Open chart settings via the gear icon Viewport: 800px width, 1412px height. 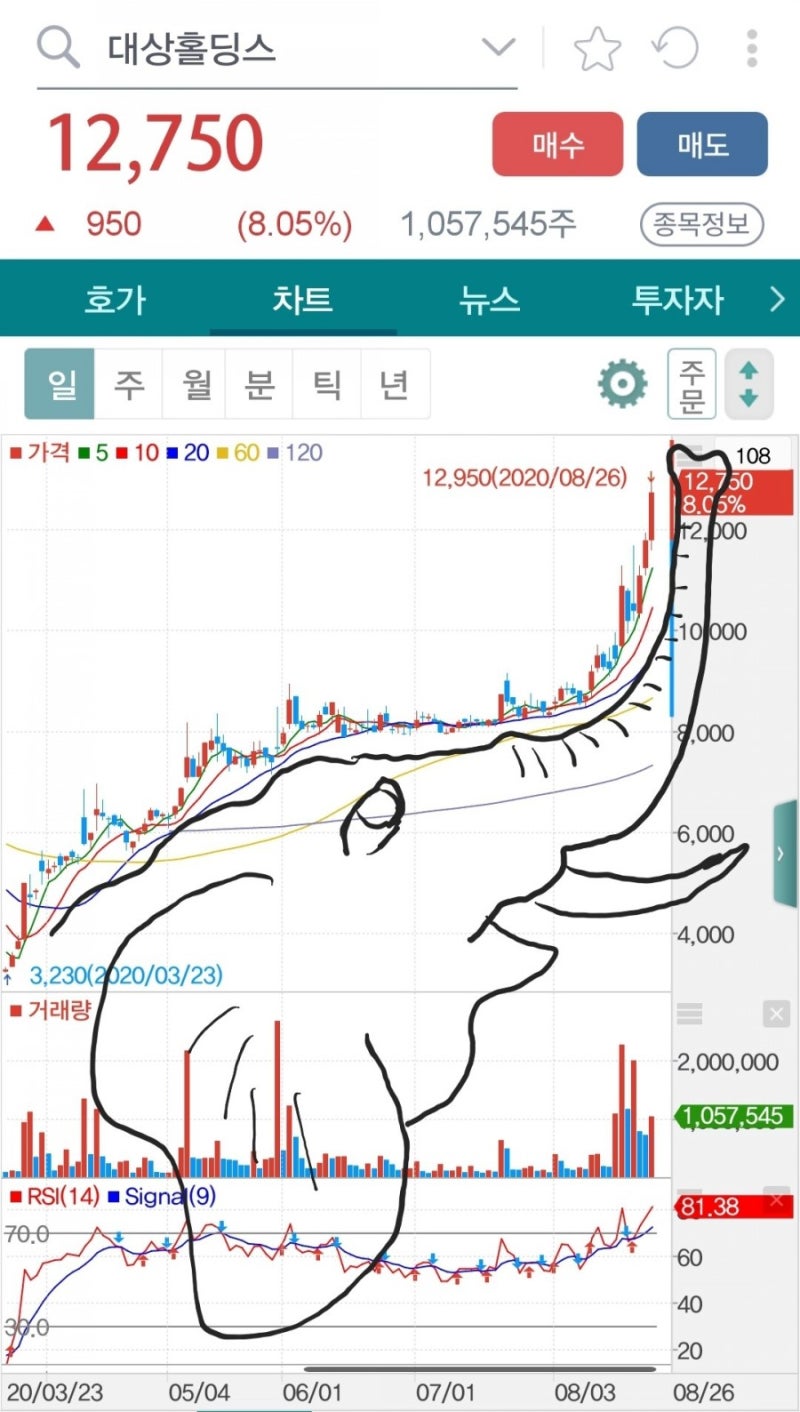(x=621, y=383)
